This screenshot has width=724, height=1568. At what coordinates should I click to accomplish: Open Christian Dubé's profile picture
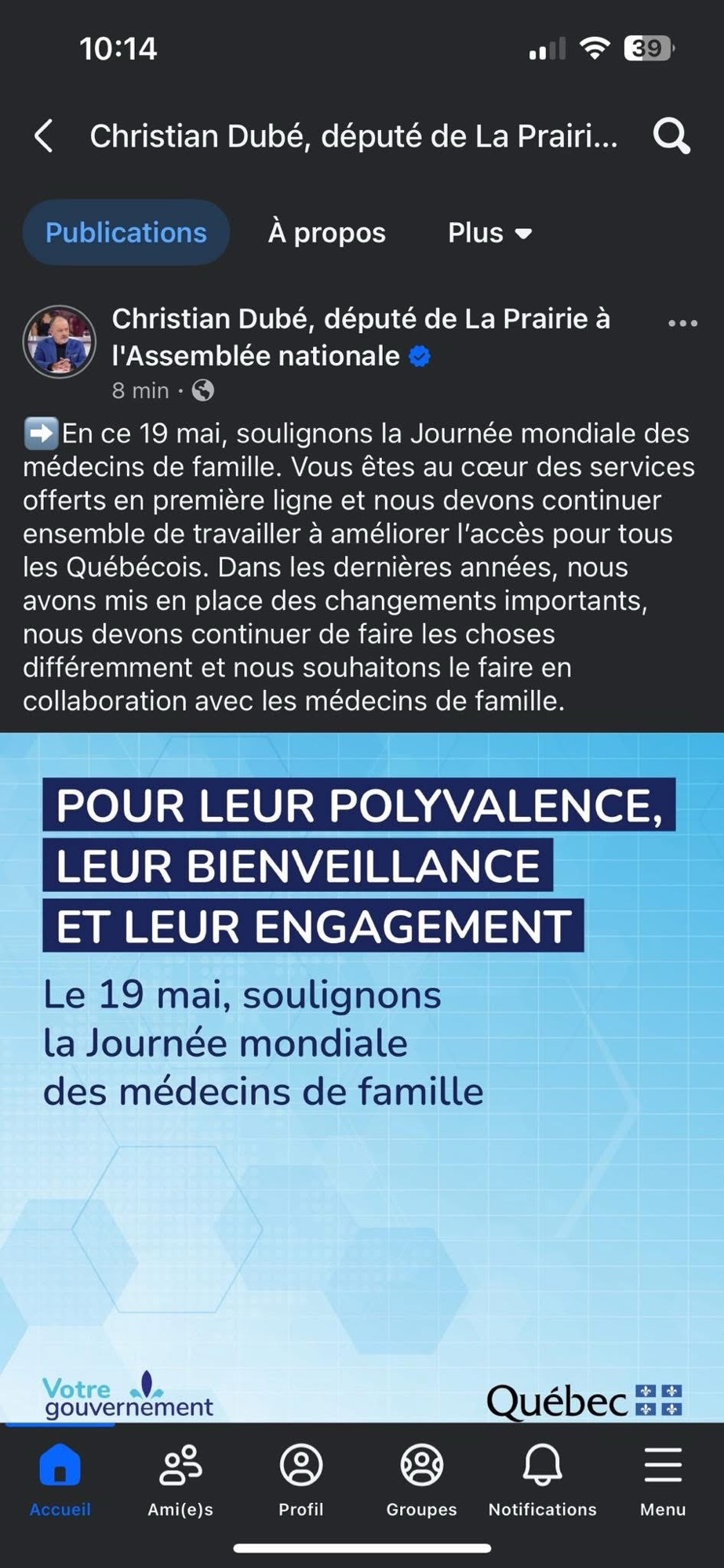(x=60, y=342)
